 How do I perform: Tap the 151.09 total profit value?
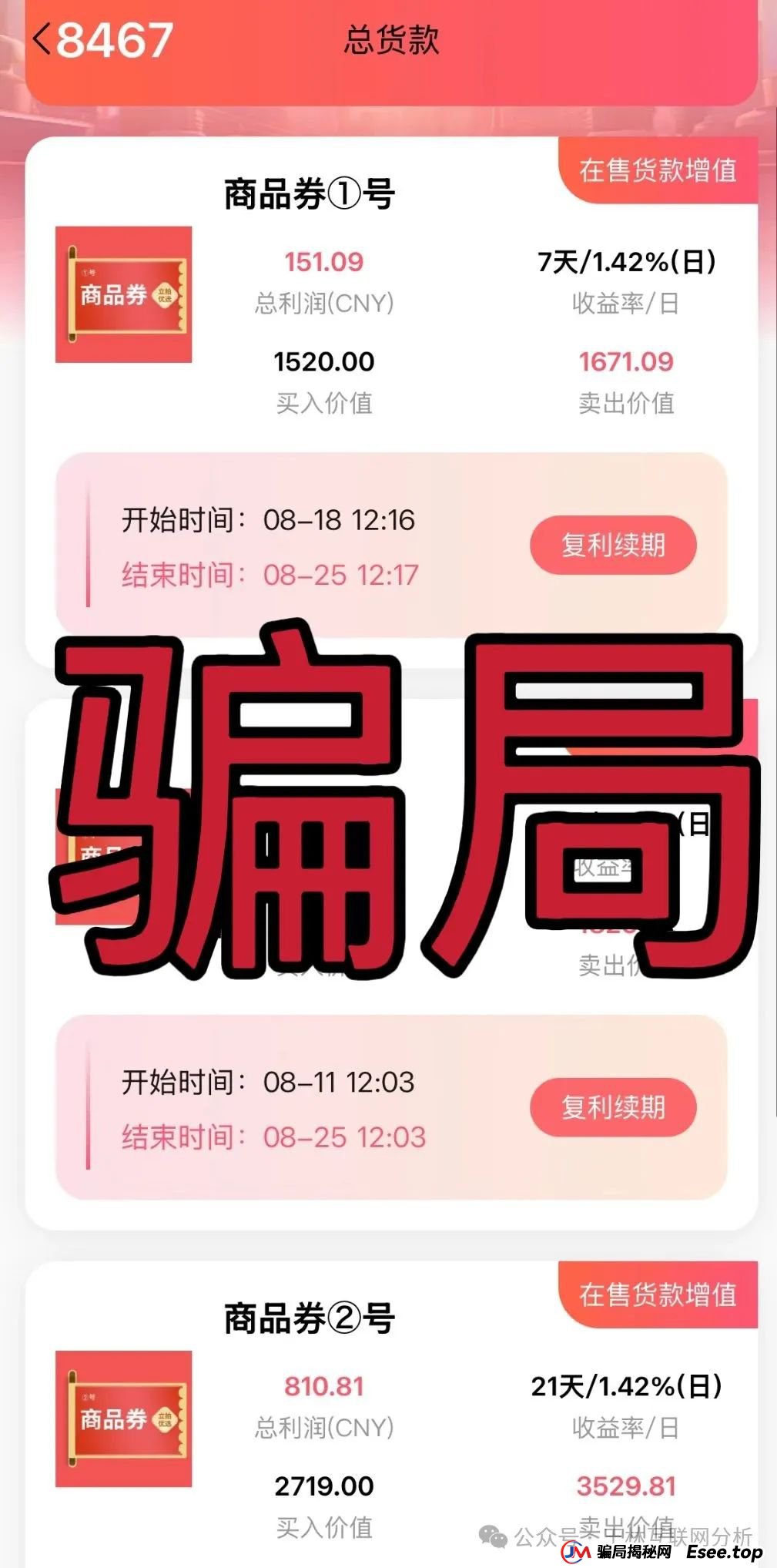pyautogui.click(x=325, y=262)
